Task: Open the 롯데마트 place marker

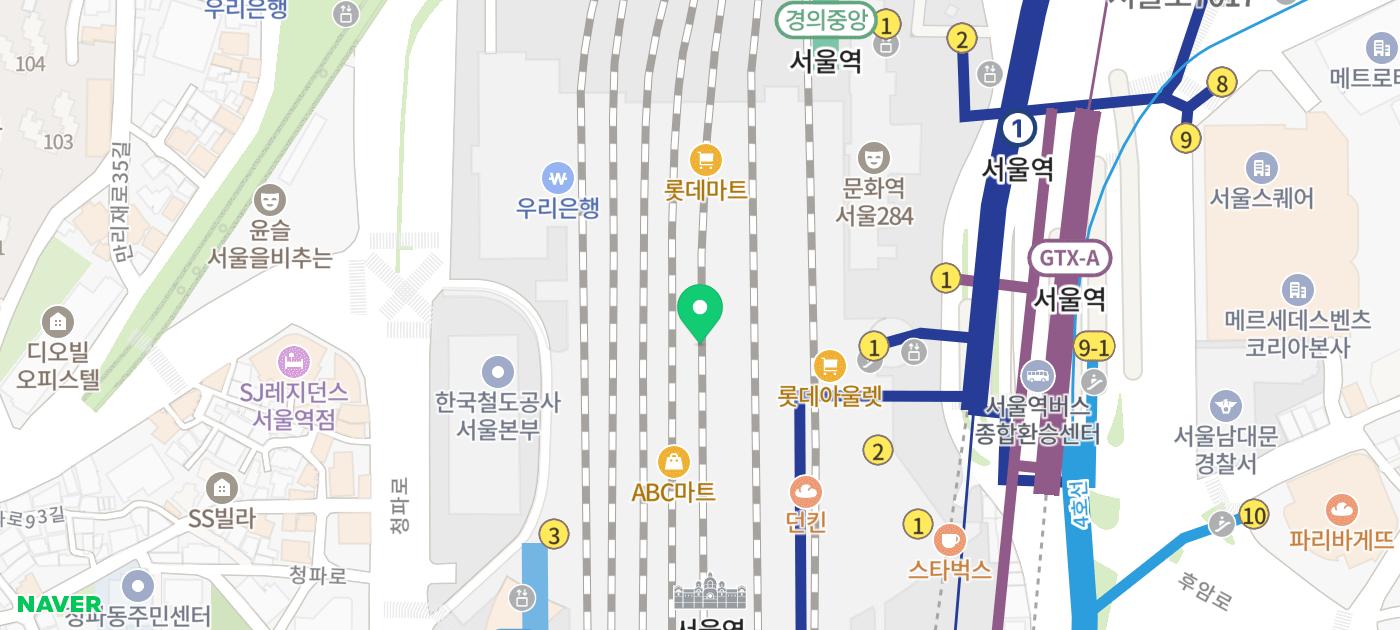Action: (x=706, y=160)
